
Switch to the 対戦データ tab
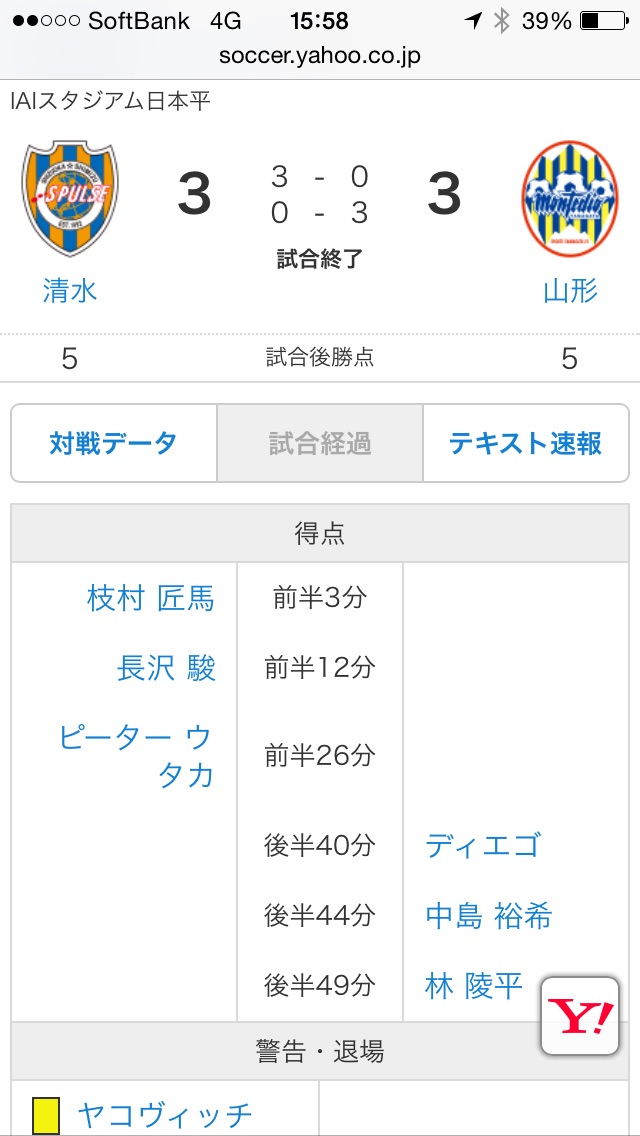pos(114,443)
